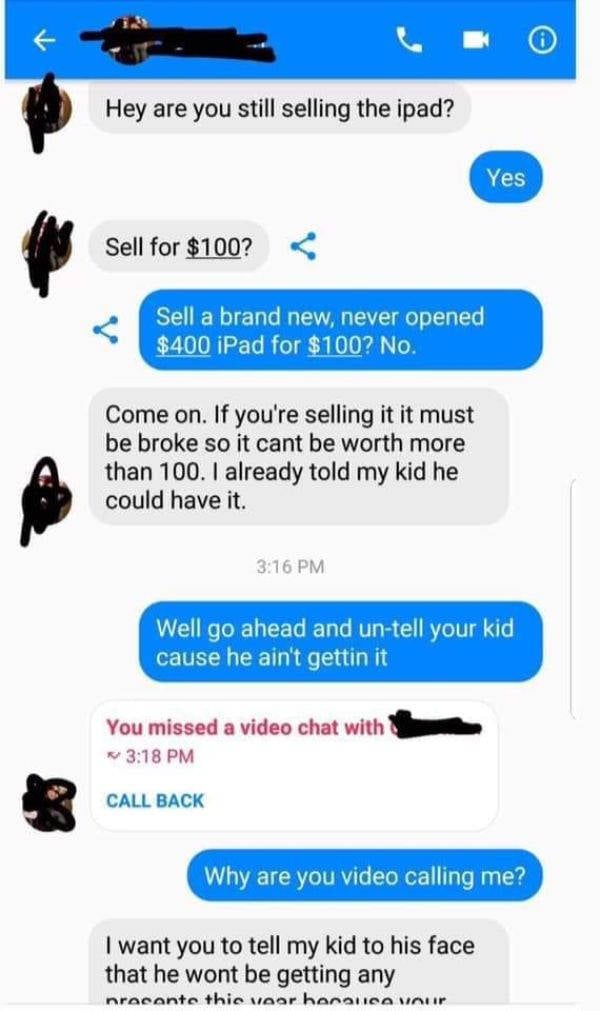Share the 'Sell for $100?' message

point(304,246)
